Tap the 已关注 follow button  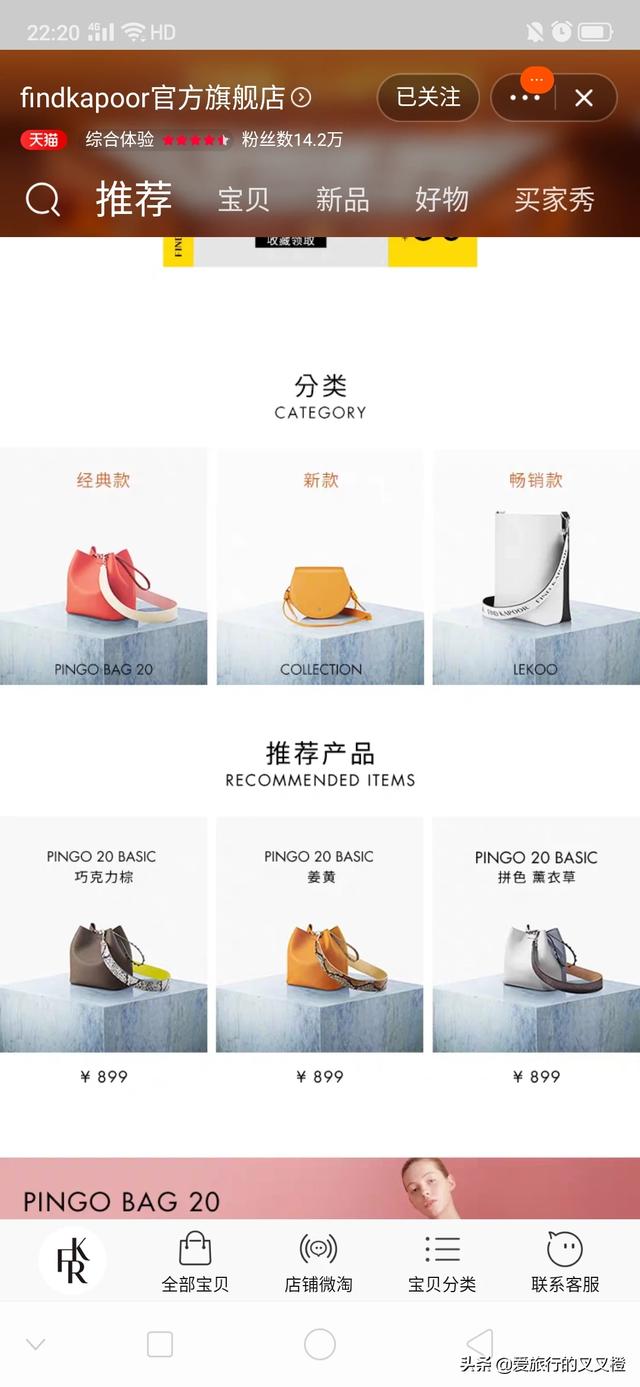(428, 97)
